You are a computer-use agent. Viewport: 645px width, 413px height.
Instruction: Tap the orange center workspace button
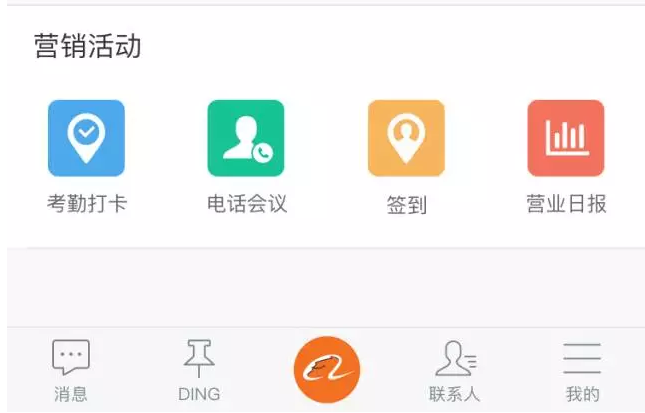[x=326, y=369]
